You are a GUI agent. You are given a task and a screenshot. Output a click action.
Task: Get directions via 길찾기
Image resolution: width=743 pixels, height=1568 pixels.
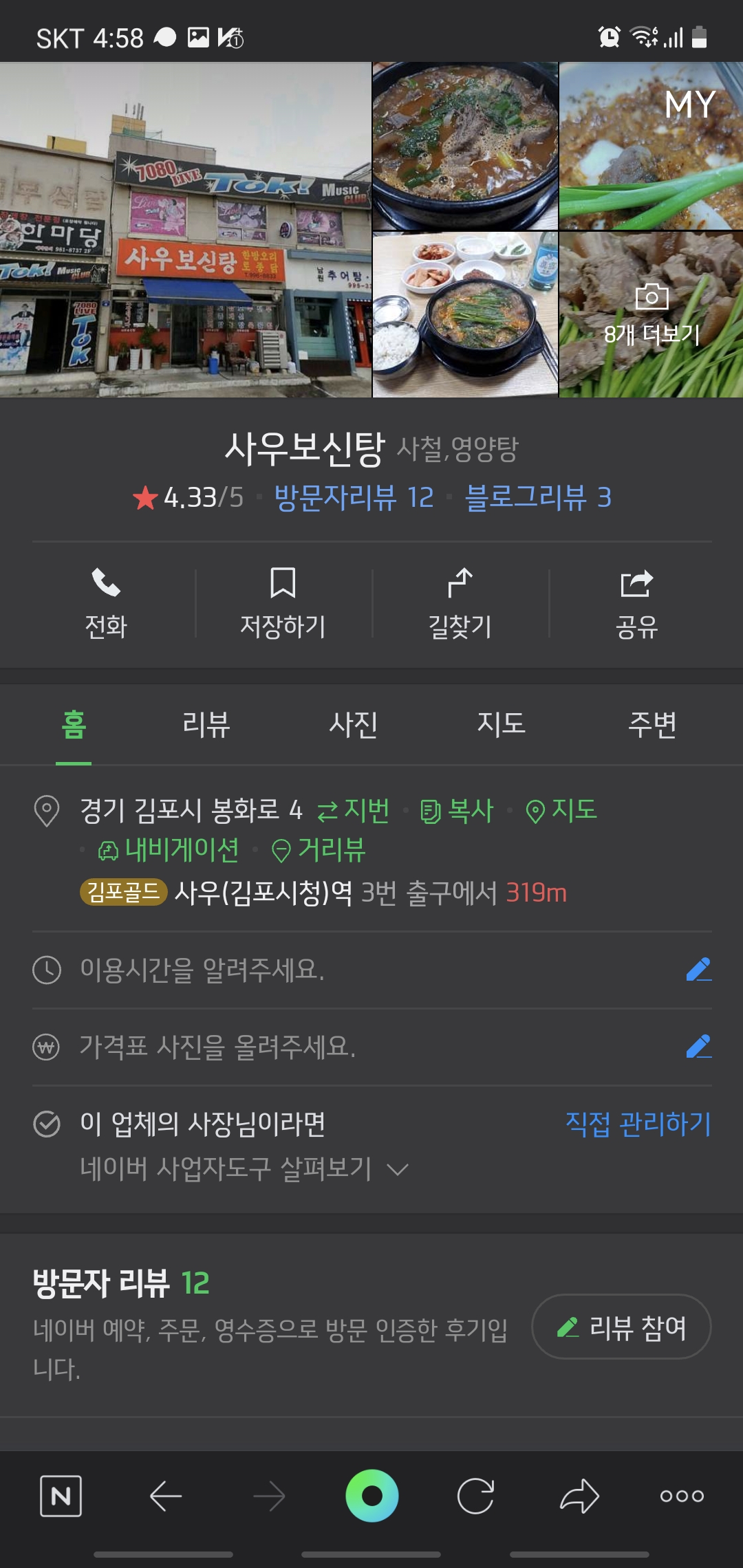point(460,604)
